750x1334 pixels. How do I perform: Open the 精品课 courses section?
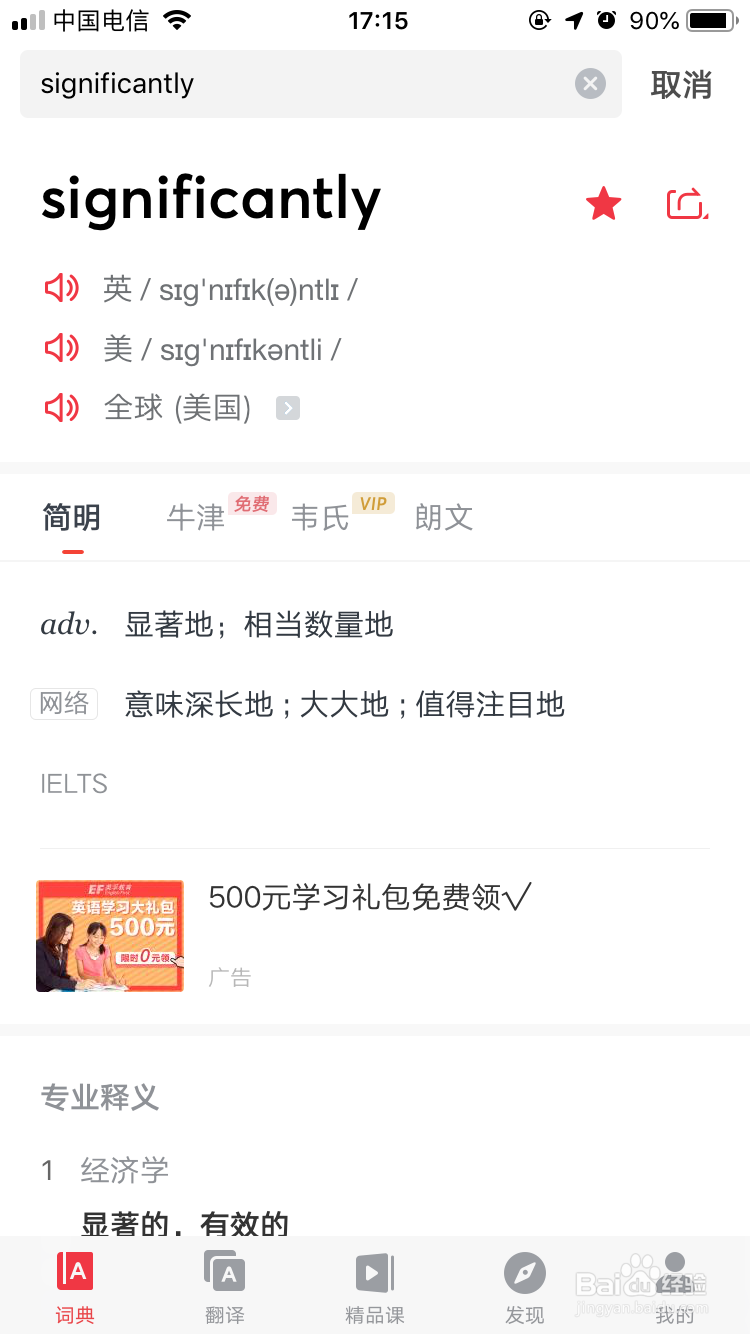pos(375,1285)
